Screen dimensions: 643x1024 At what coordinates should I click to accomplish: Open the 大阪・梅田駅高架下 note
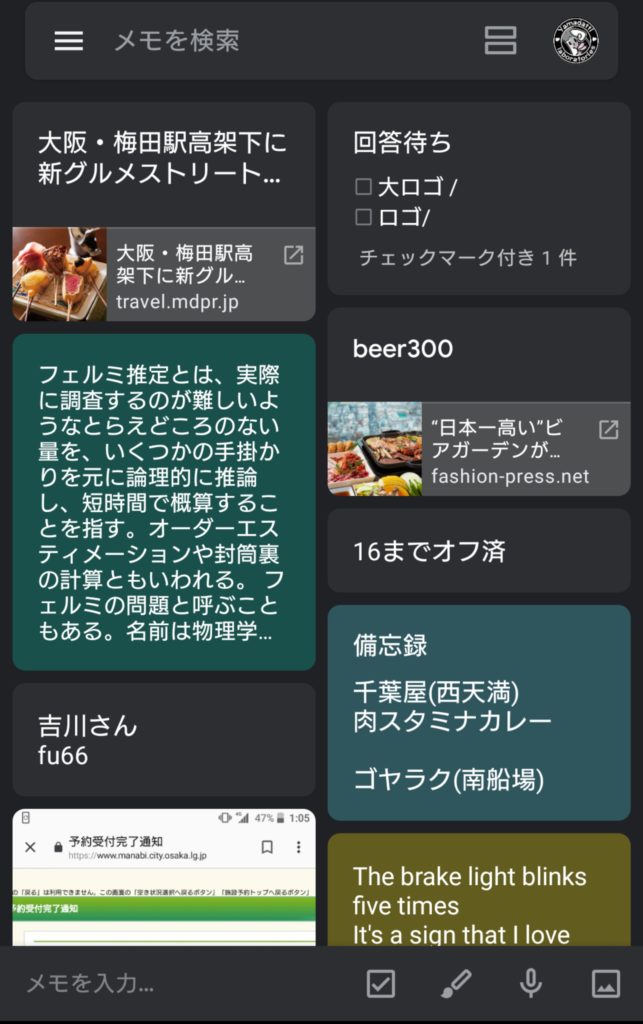click(163, 158)
